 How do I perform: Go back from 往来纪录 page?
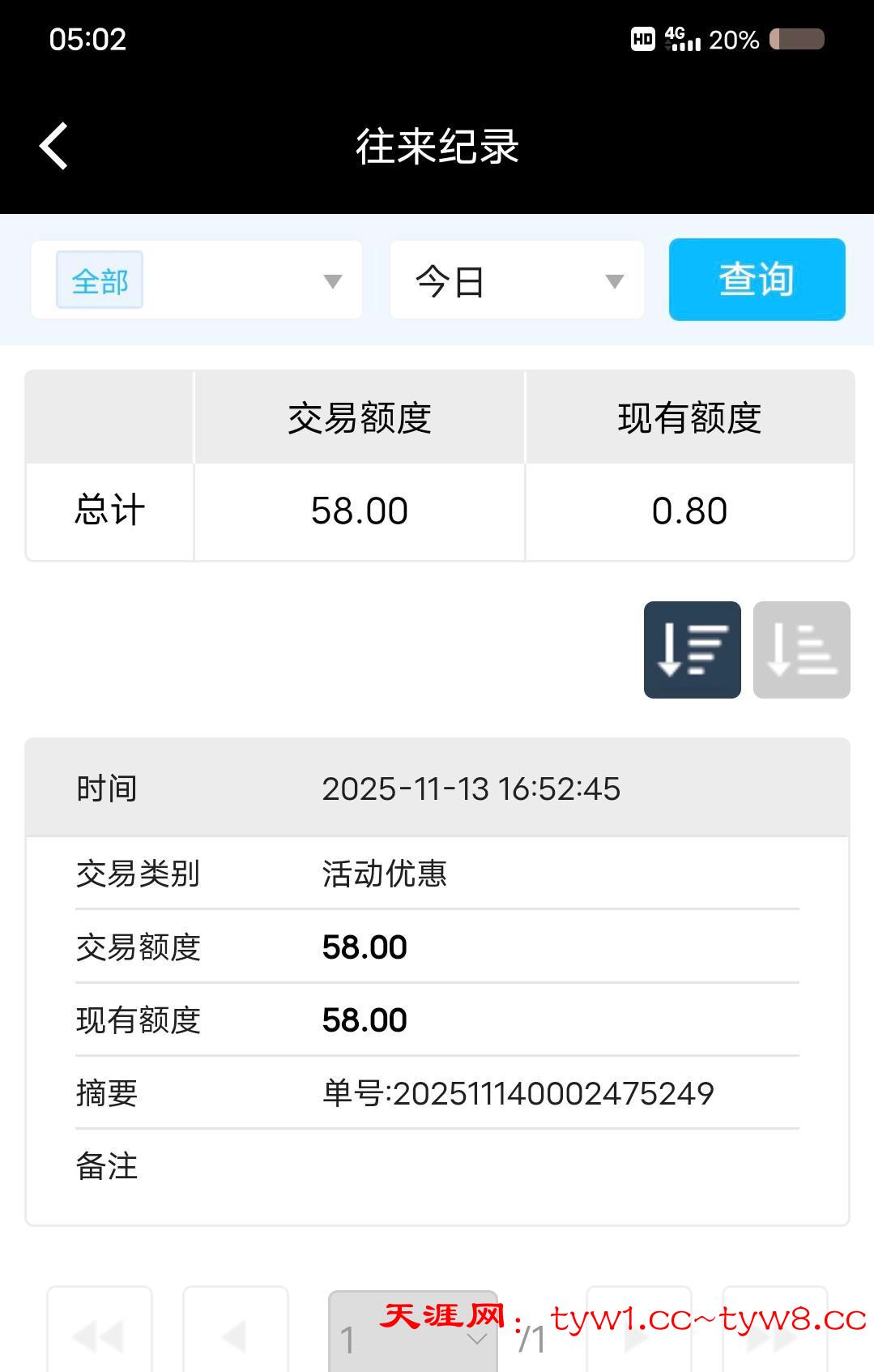click(x=54, y=147)
